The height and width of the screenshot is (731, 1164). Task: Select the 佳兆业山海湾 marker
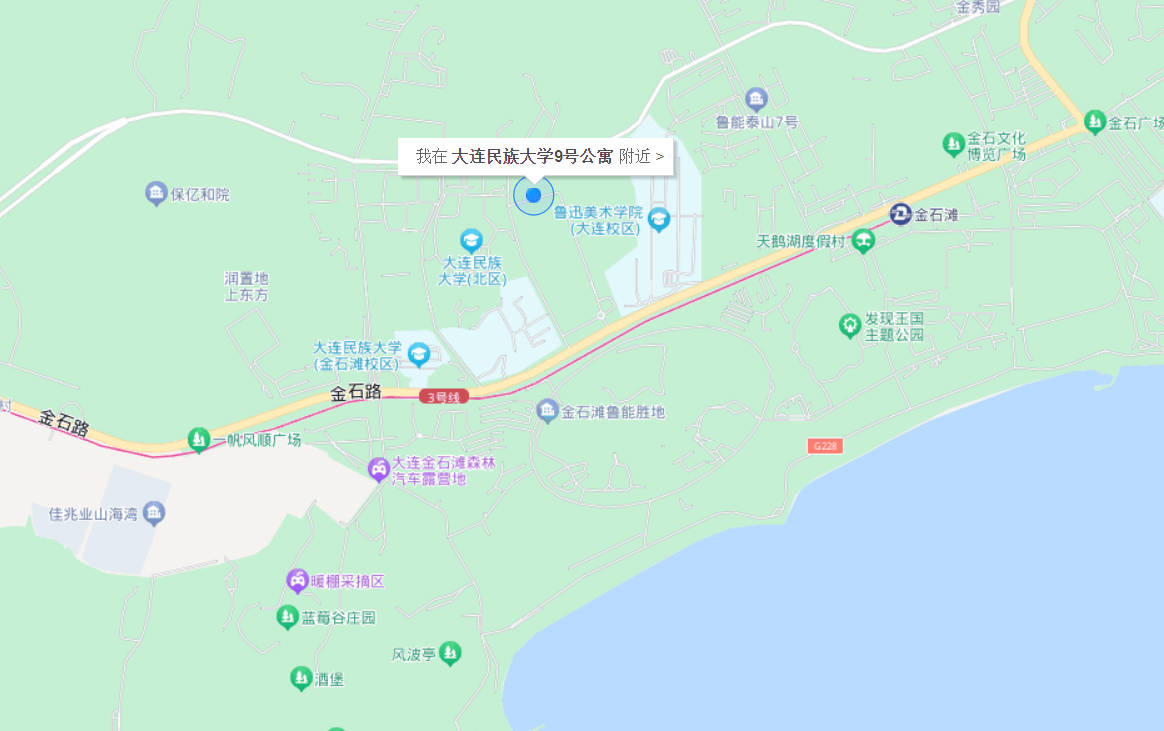coord(154,514)
